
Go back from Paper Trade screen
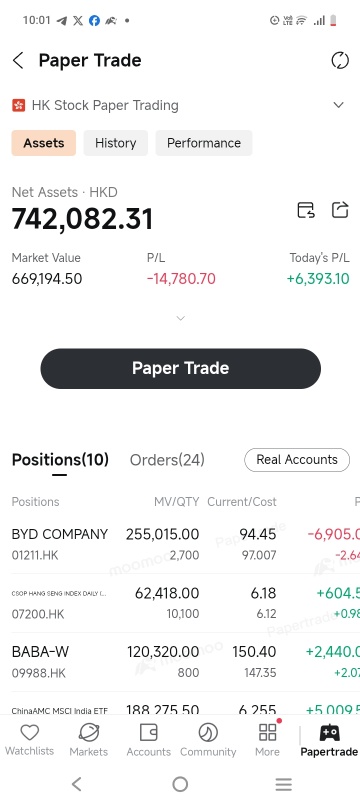point(18,61)
